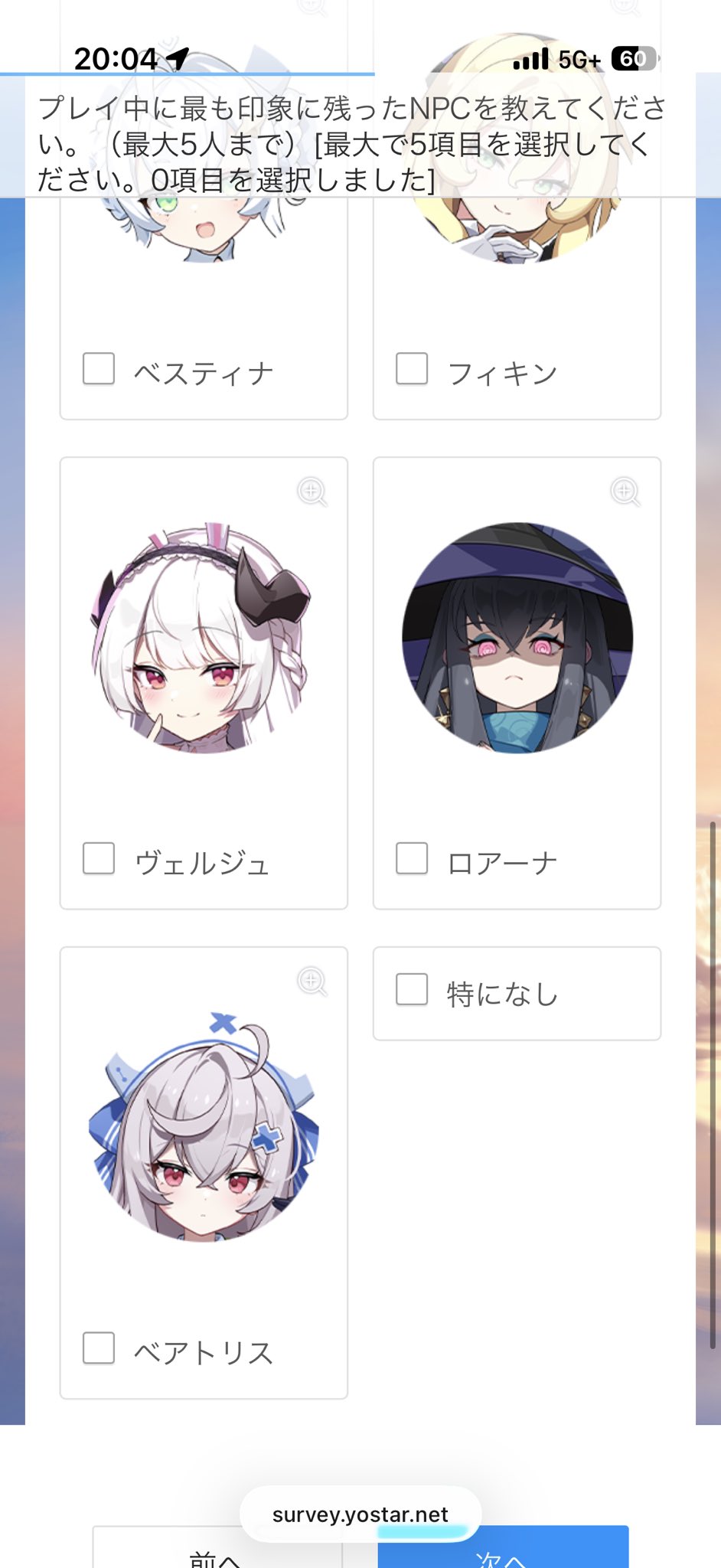
Task: Choose the ロアーナ checkbox
Action: pyautogui.click(x=412, y=858)
